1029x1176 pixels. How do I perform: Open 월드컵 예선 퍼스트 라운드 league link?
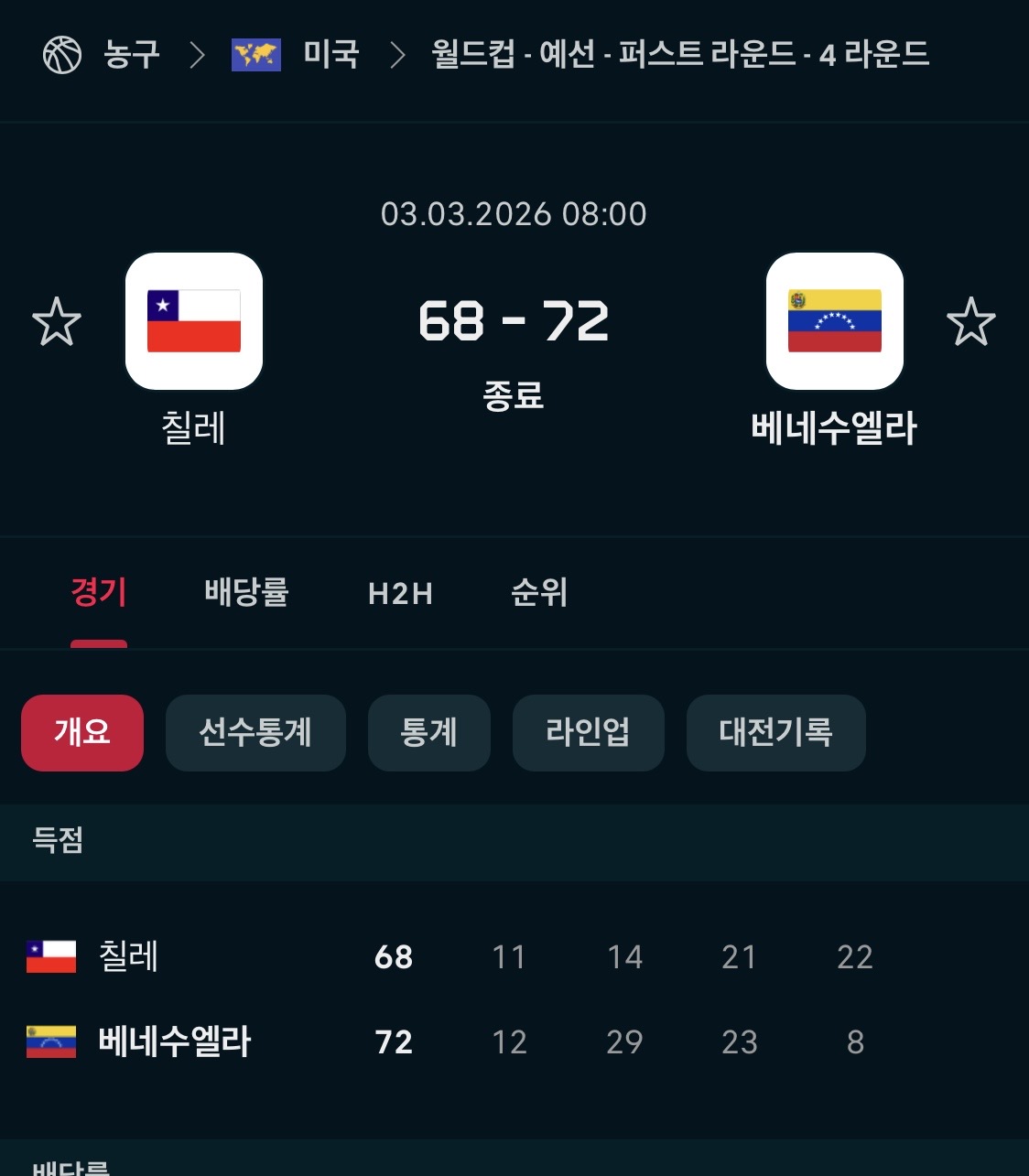point(679,55)
